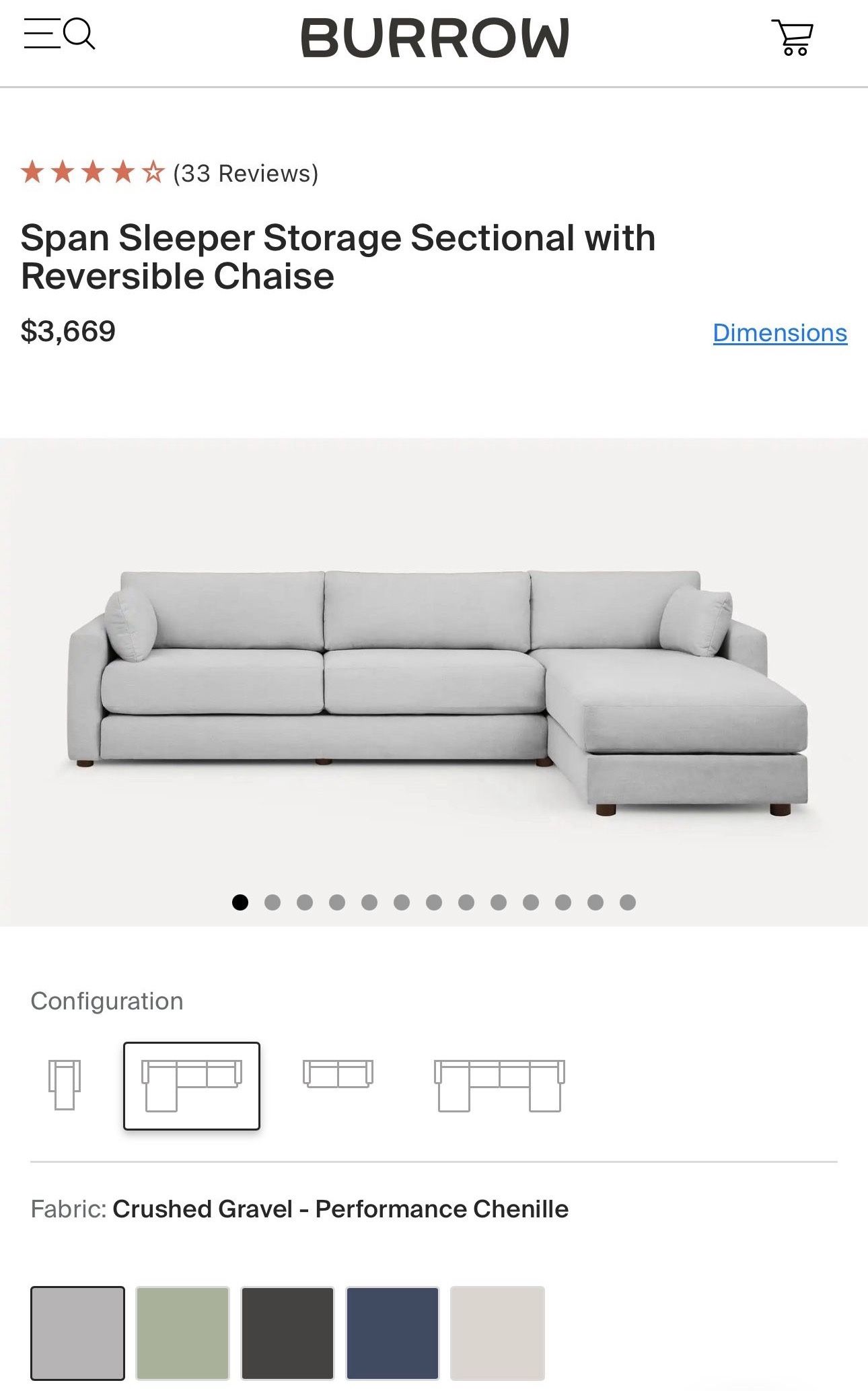Jump to the second image dot
Viewport: 868px width, 1391px height.
tap(273, 902)
